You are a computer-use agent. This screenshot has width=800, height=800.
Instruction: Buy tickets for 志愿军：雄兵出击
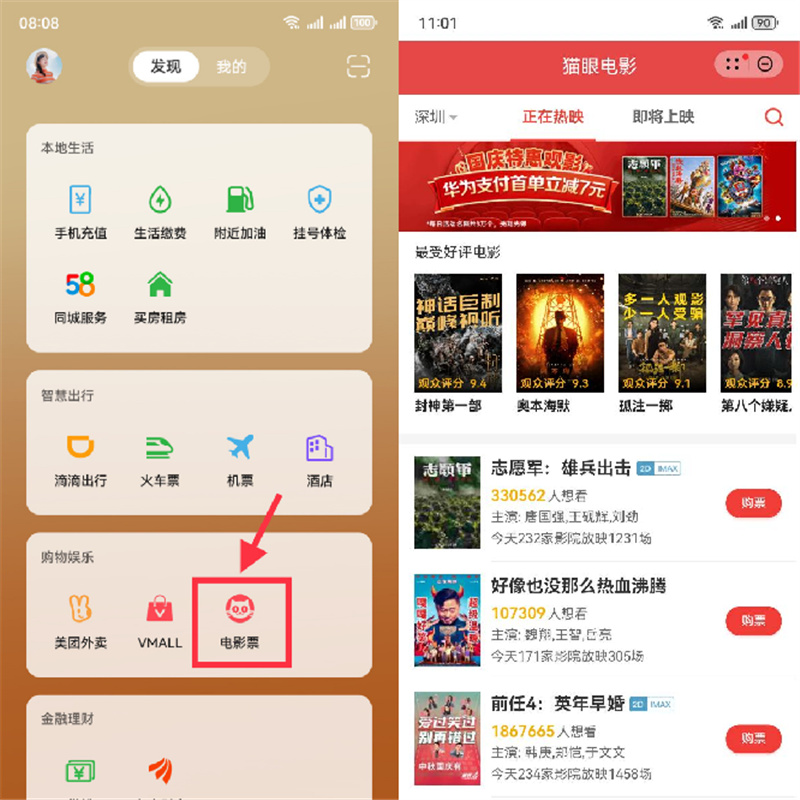(x=753, y=503)
